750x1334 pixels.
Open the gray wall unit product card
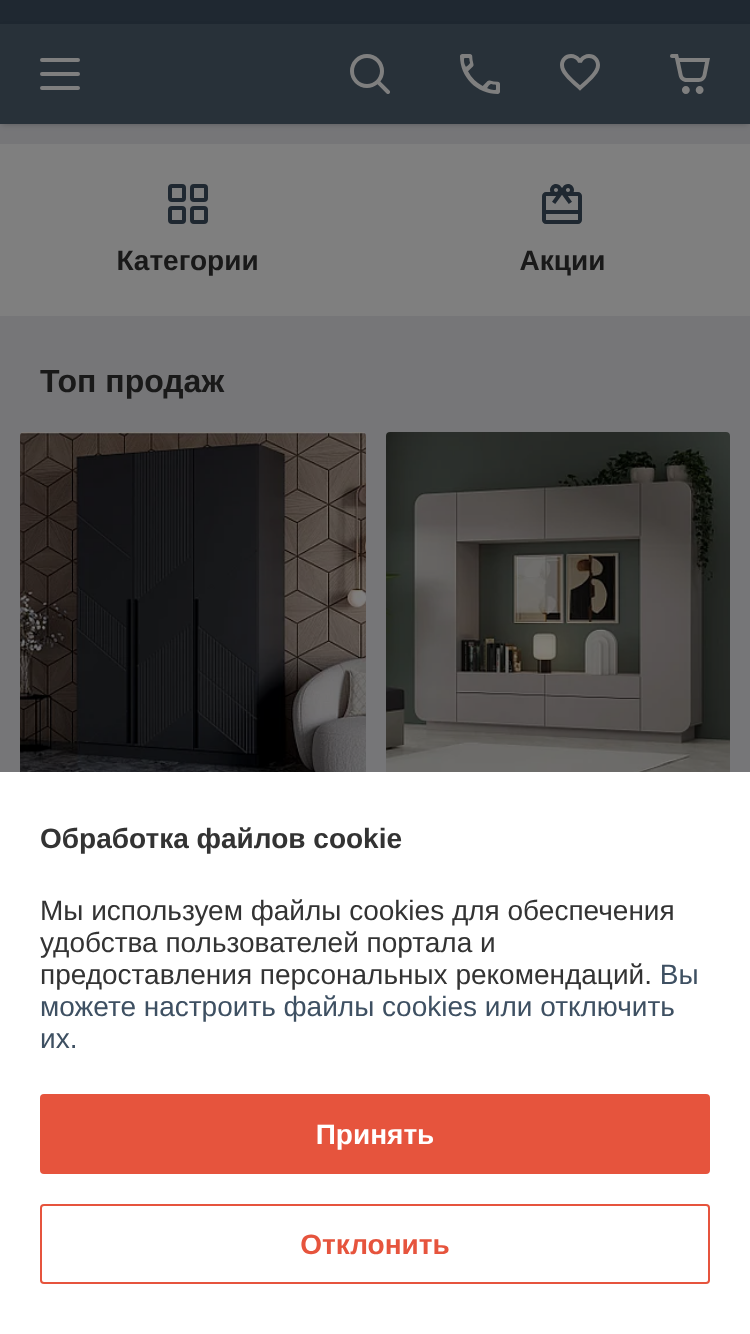pos(558,602)
